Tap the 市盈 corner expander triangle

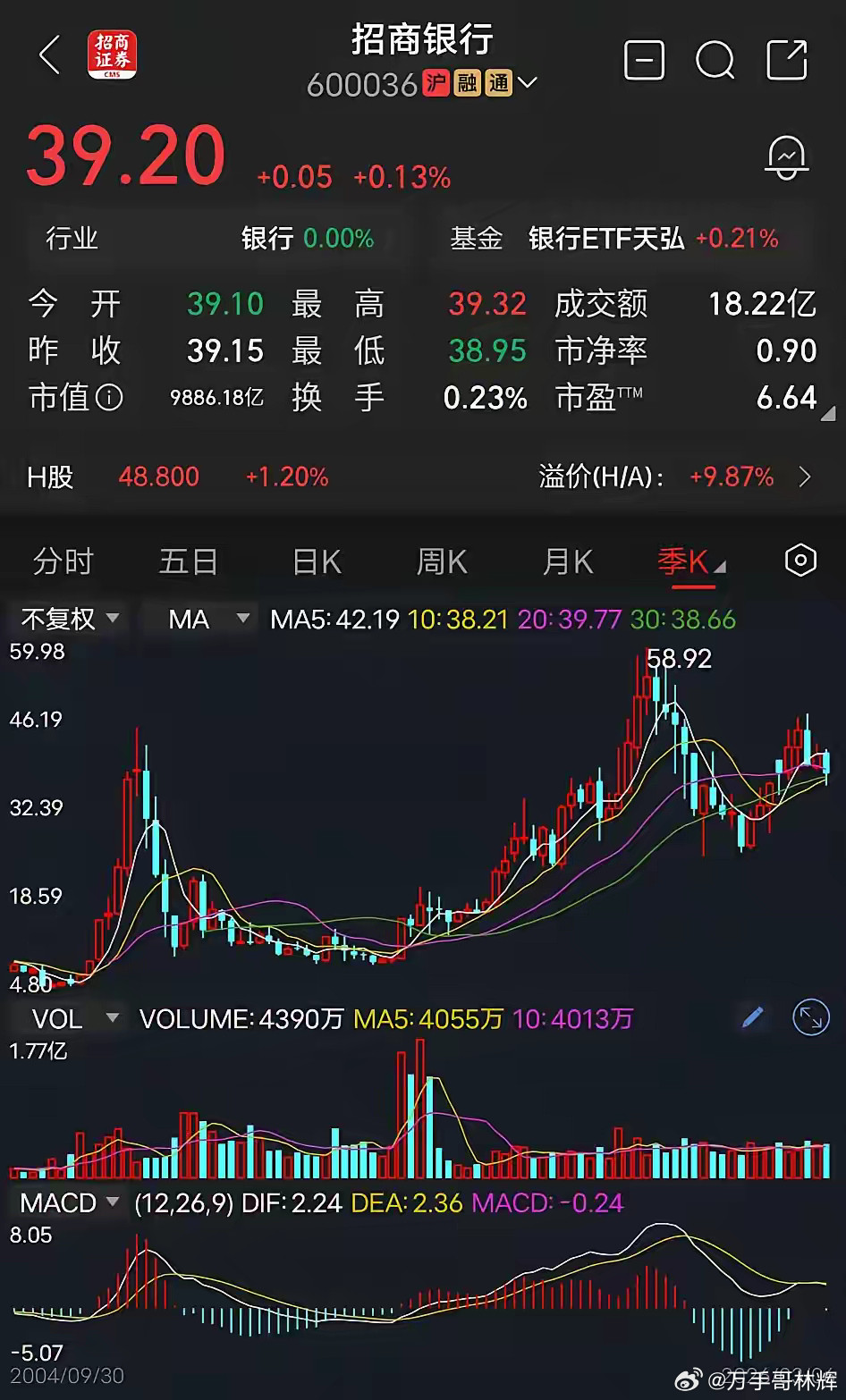coord(827,411)
